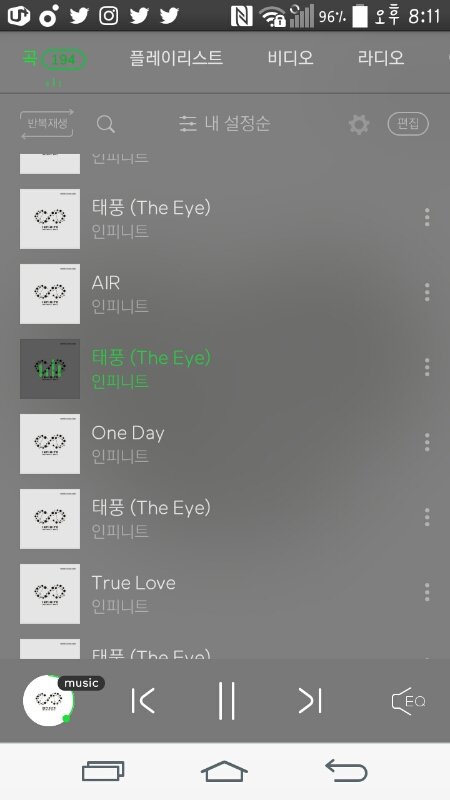Open more options for One Day
Image resolution: width=450 pixels, height=800 pixels.
click(427, 442)
